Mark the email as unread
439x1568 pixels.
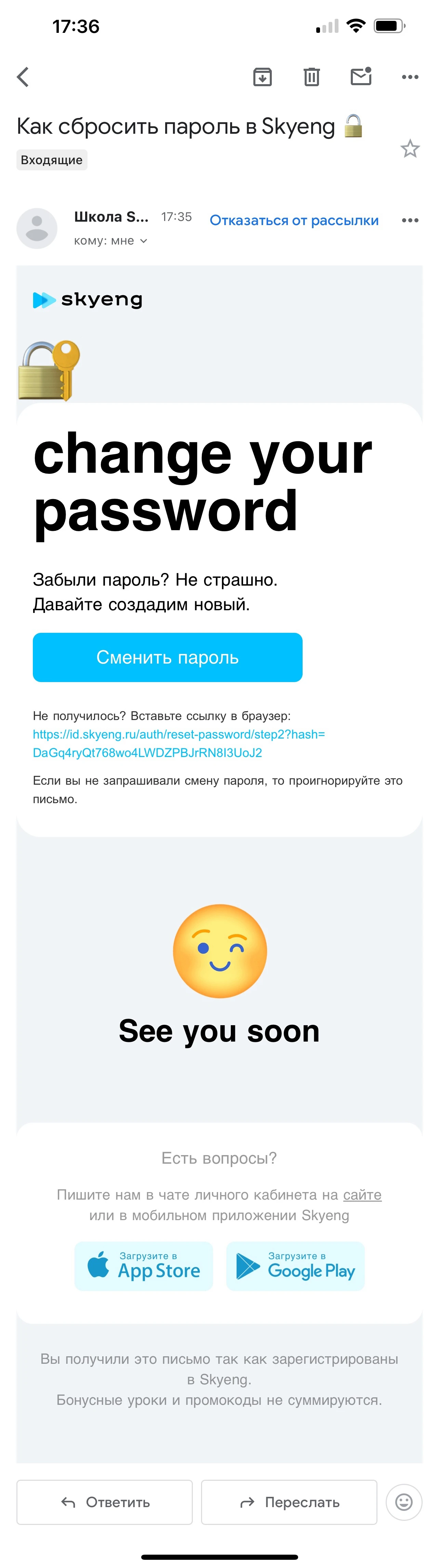coord(361,77)
